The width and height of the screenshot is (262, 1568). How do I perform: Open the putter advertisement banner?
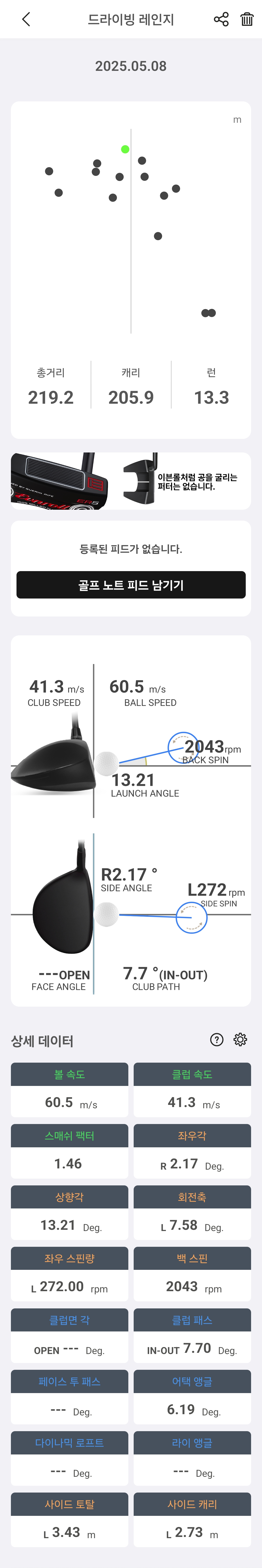point(131,481)
